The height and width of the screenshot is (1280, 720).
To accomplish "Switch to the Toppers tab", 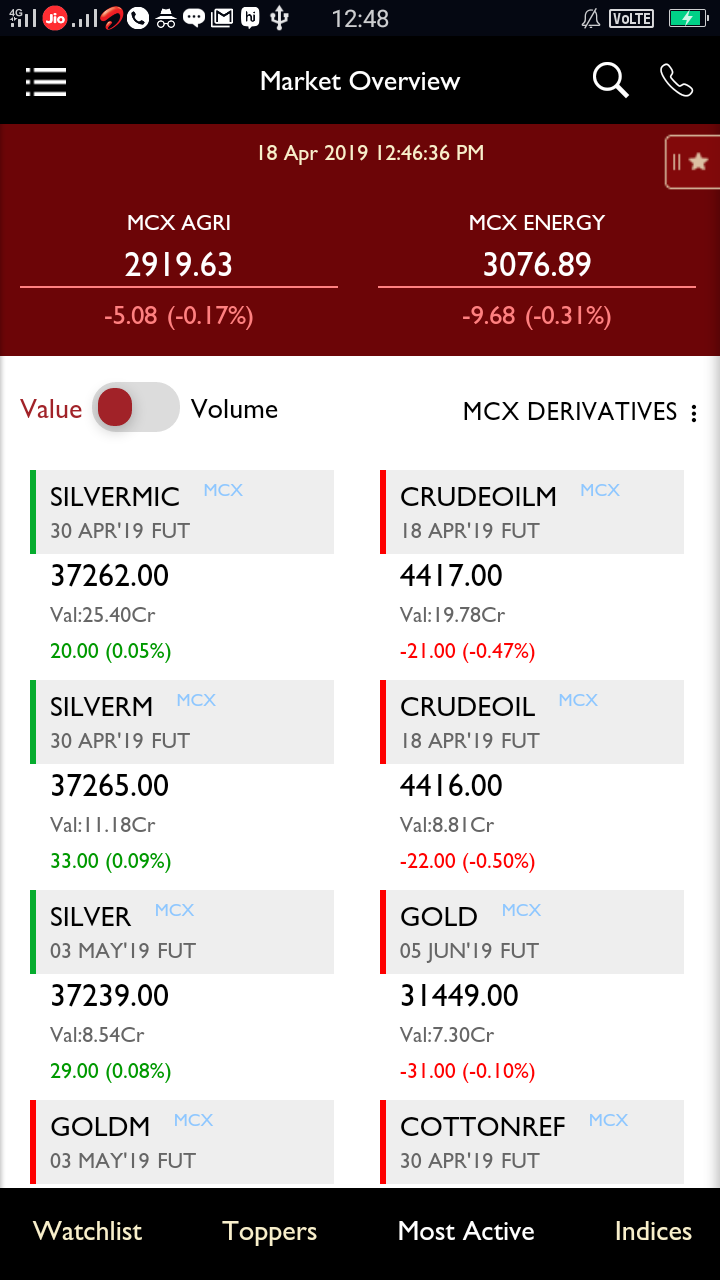I will click(x=270, y=1231).
